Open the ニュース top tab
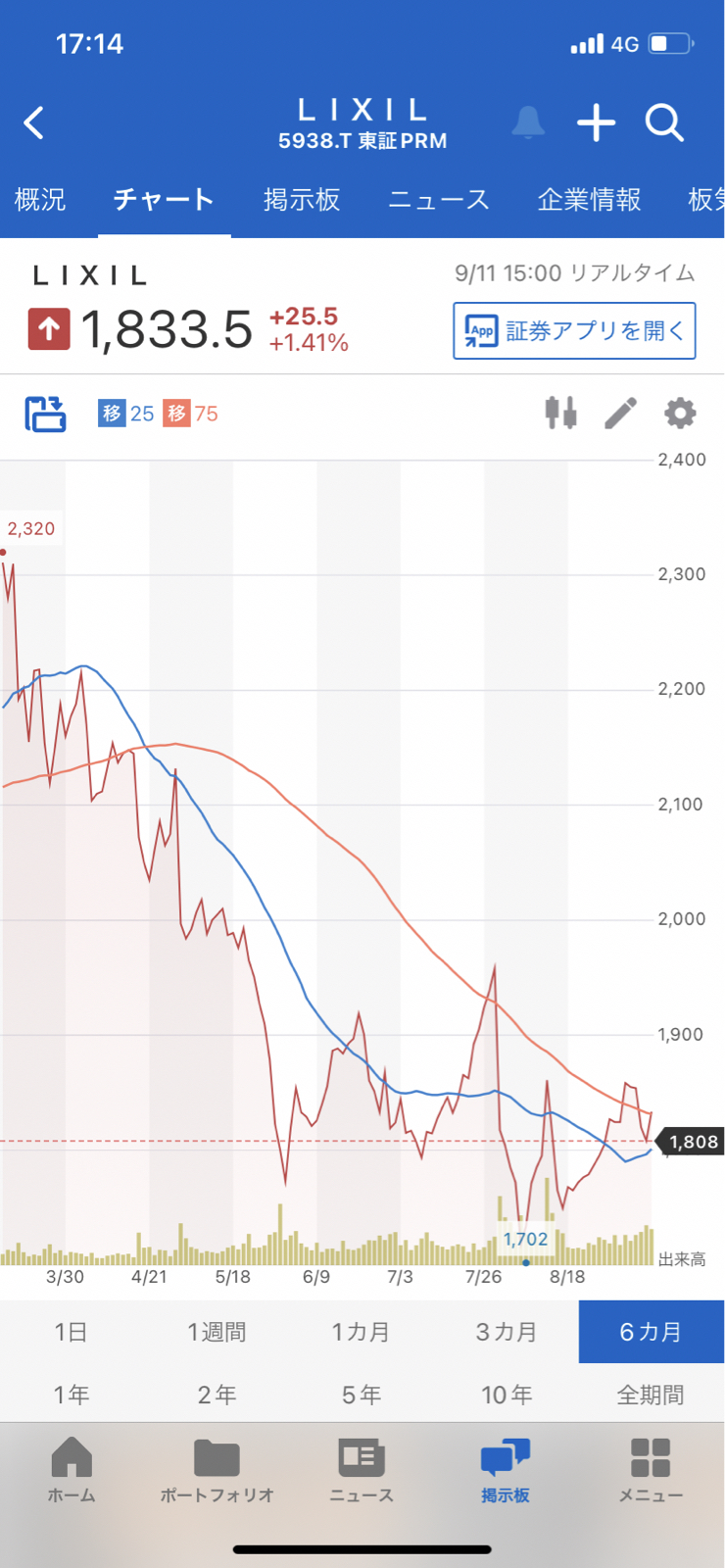 pos(438,200)
